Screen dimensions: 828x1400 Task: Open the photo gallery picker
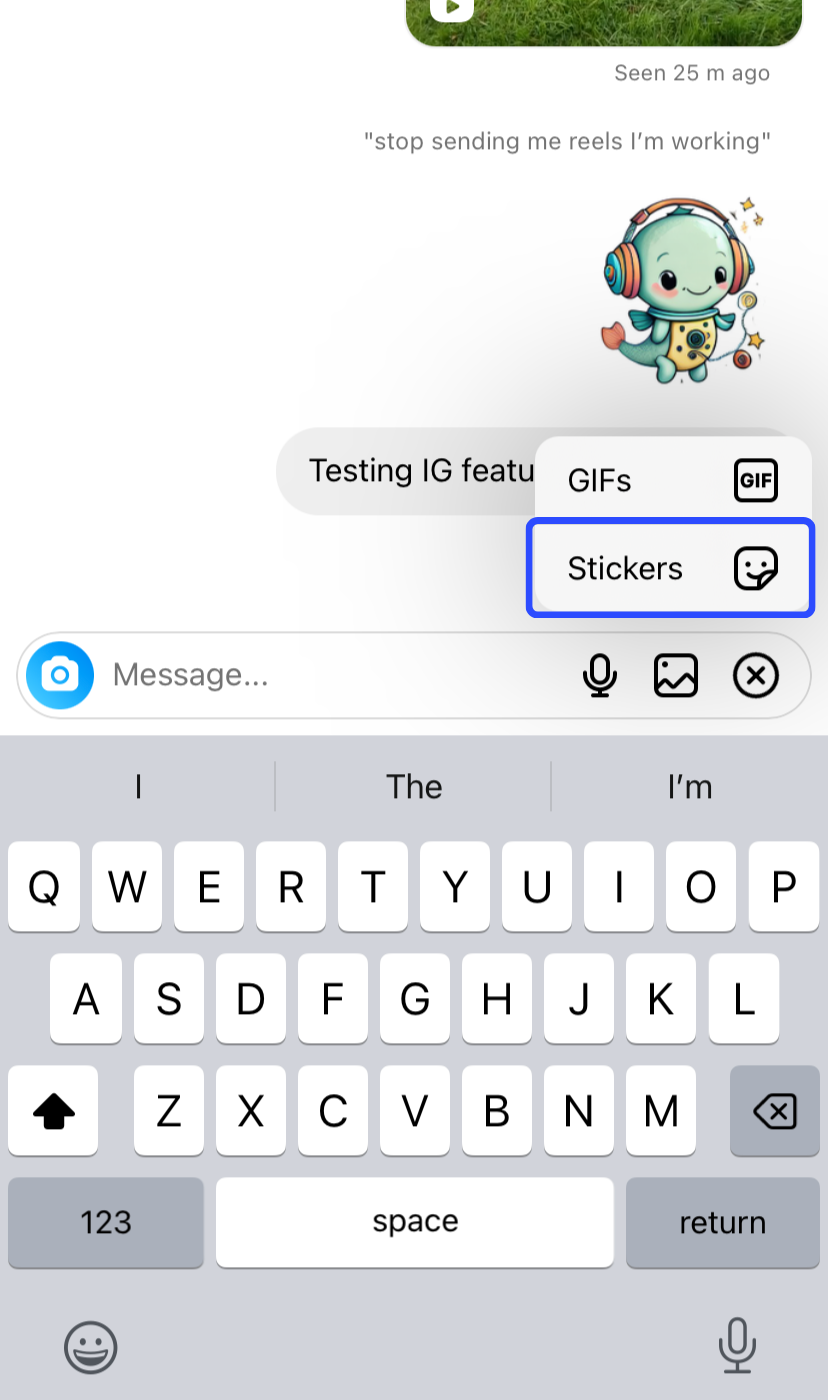click(x=676, y=676)
